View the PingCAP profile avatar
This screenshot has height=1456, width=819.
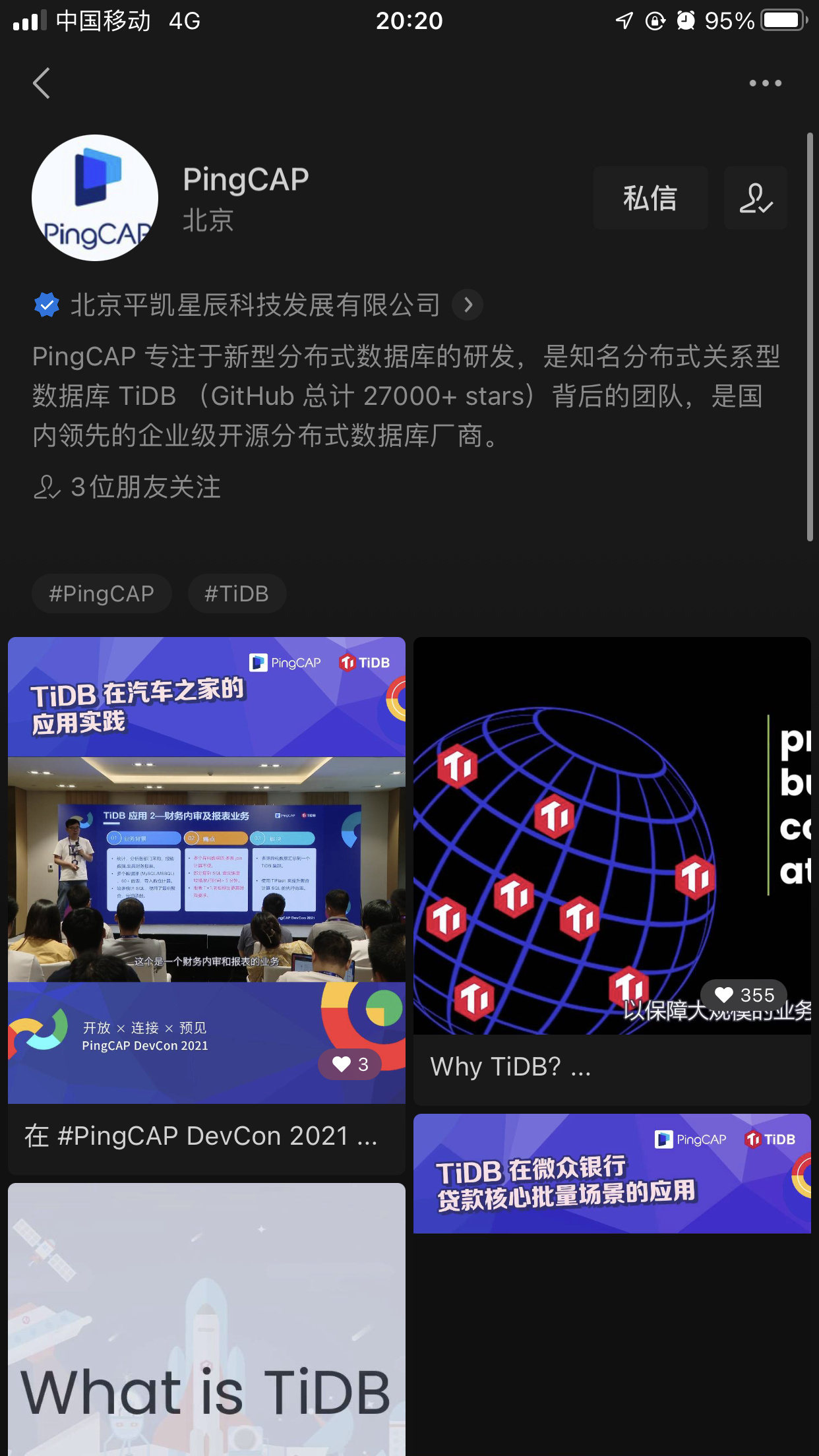click(95, 198)
